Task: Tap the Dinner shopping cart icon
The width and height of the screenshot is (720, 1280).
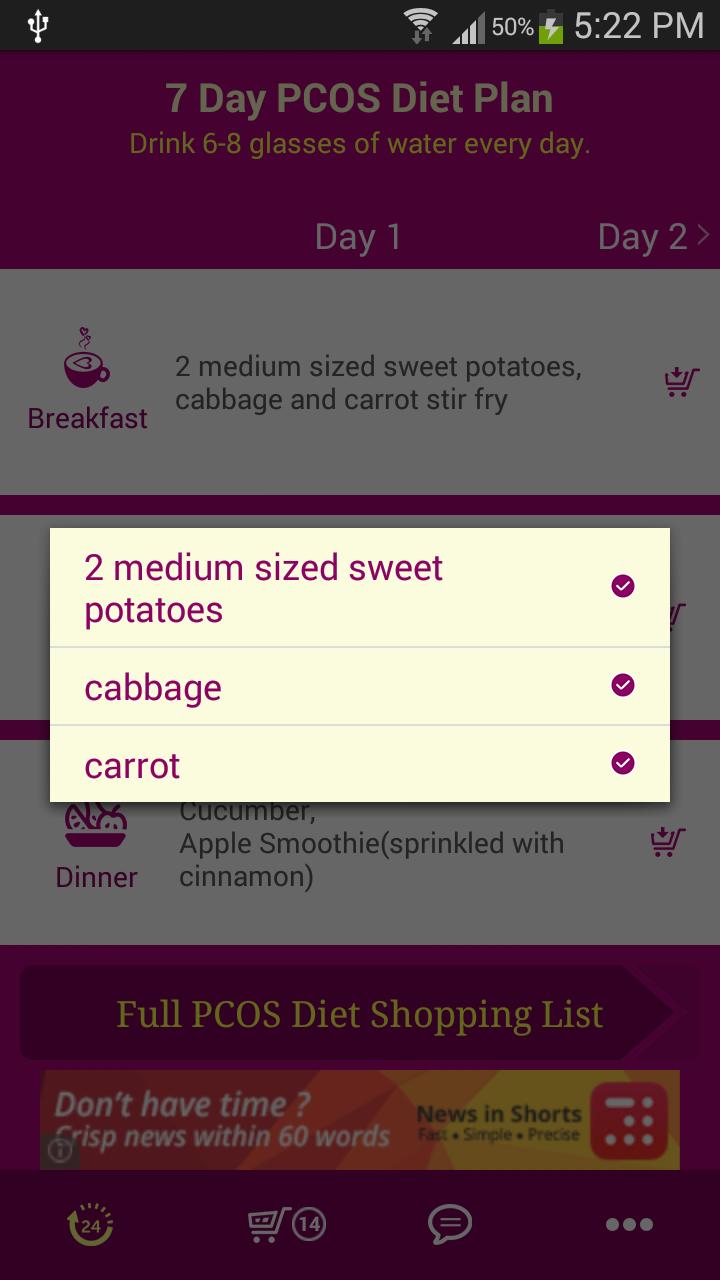Action: 667,842
